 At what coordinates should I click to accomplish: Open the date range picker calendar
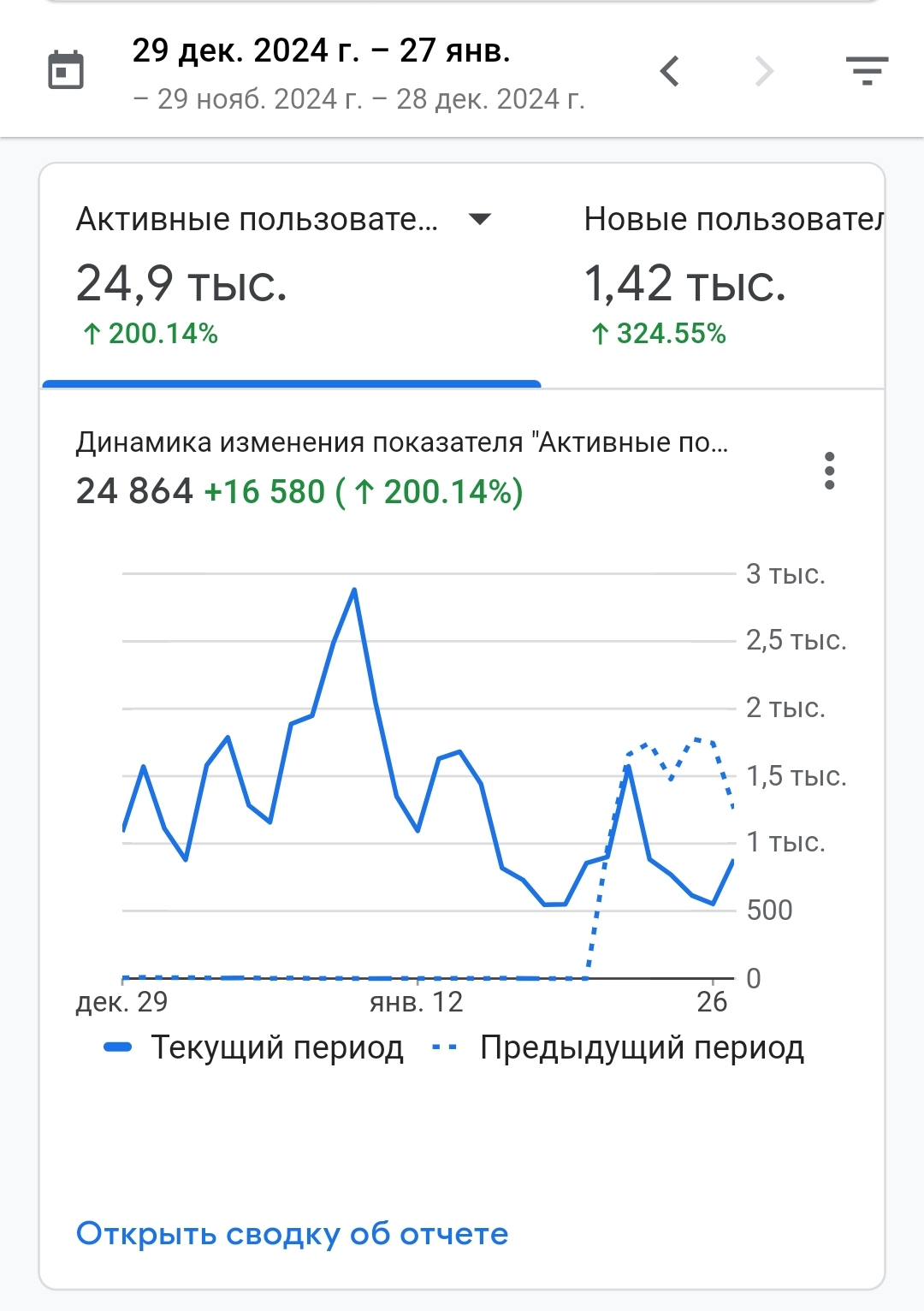(65, 70)
